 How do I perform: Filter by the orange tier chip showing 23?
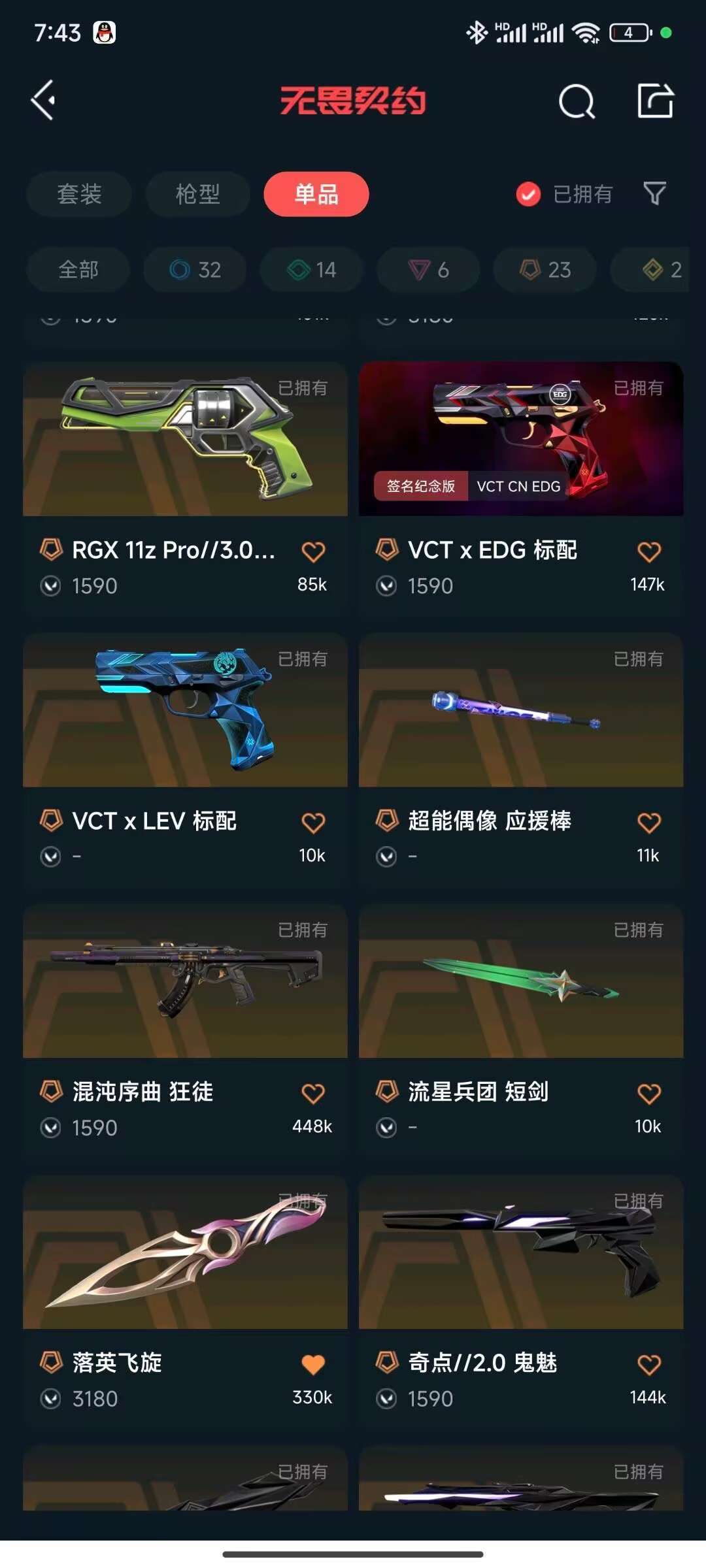[545, 269]
